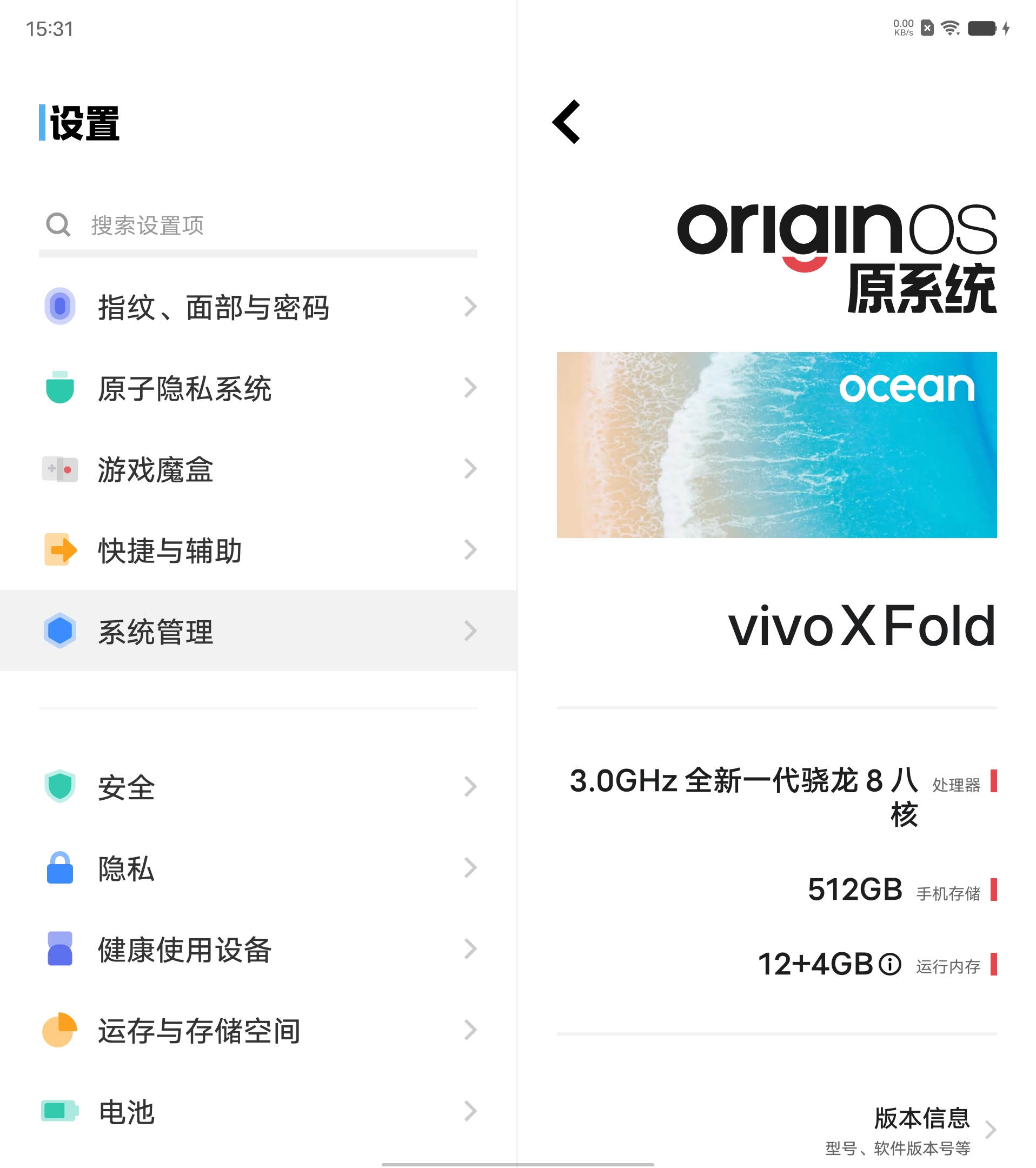Viewport: 1036px width, 1168px height.
Task: Open 运存与存储空间
Action: (258, 1030)
